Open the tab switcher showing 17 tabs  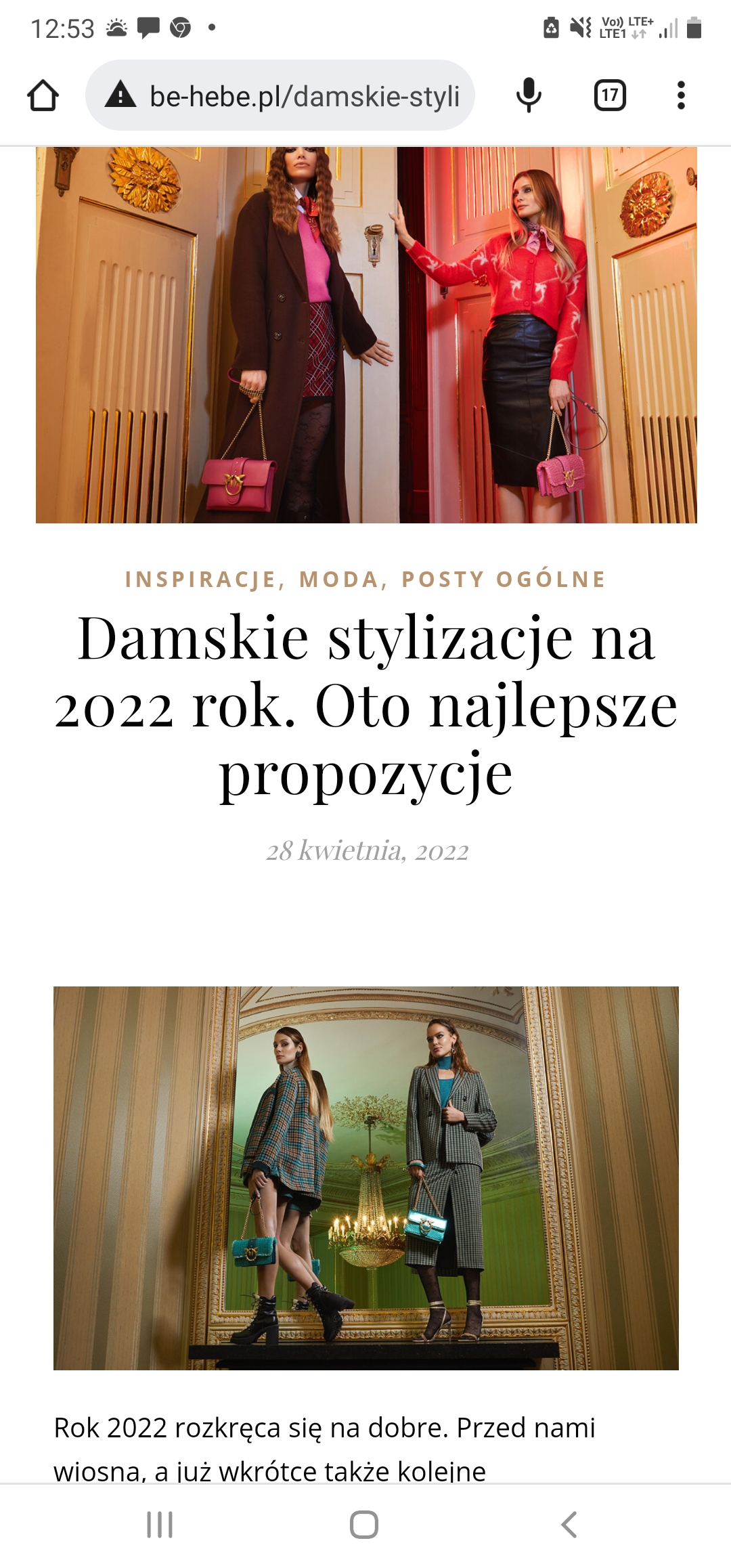(x=610, y=95)
